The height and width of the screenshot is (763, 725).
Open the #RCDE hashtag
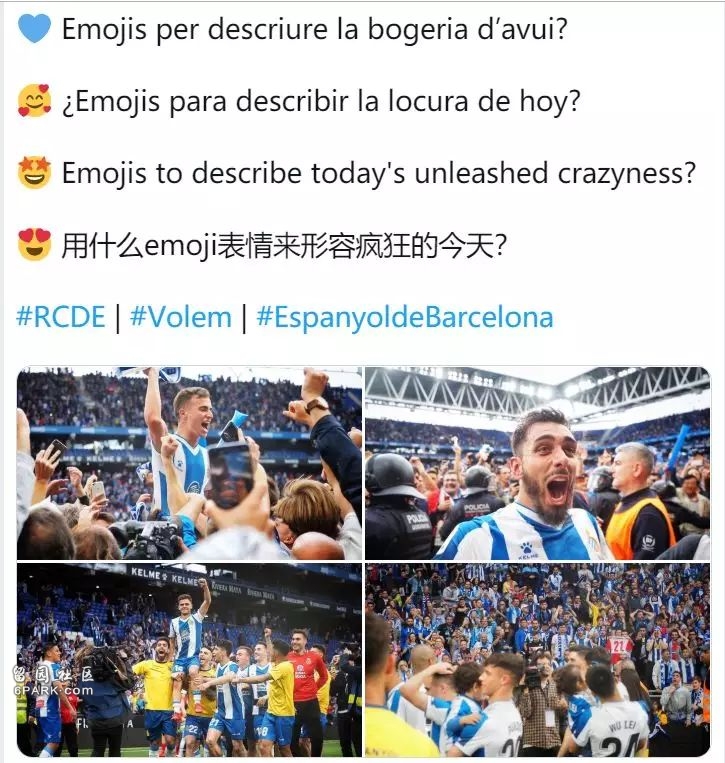click(61, 318)
